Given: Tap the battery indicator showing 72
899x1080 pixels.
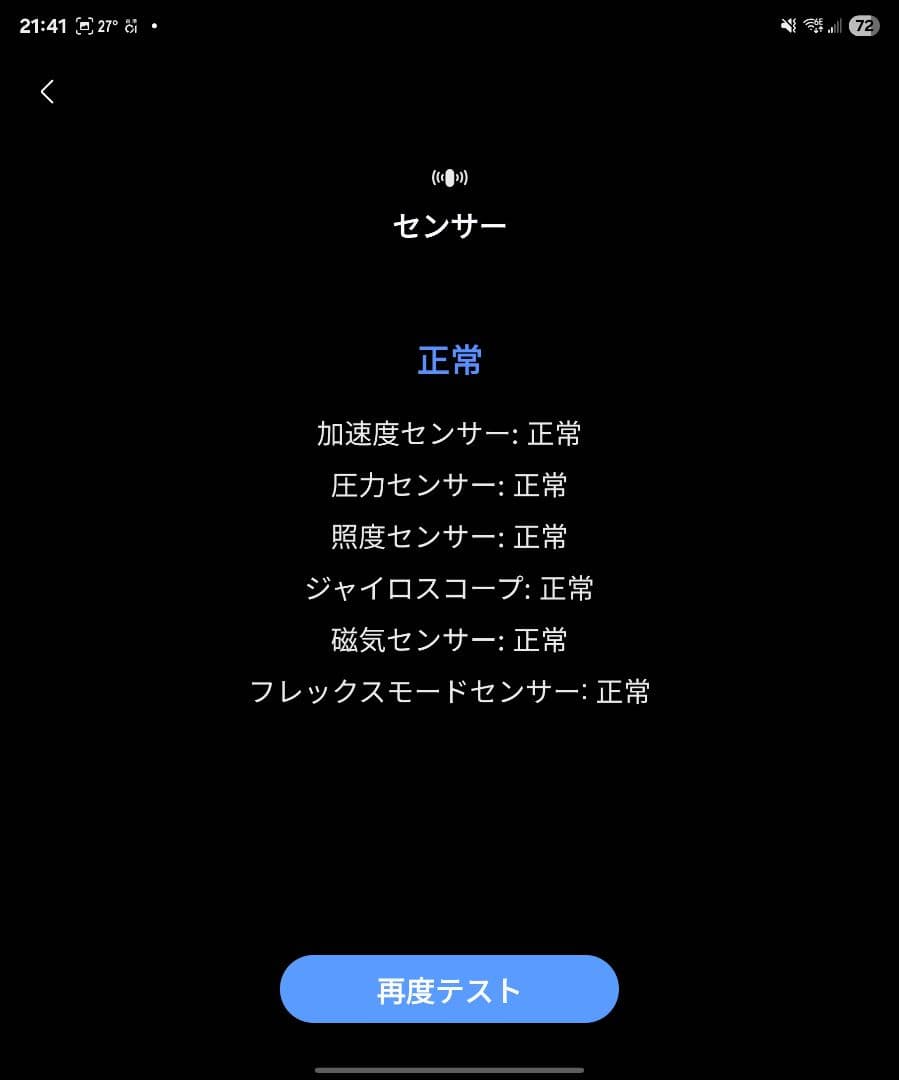Looking at the screenshot, I should click(x=866, y=24).
